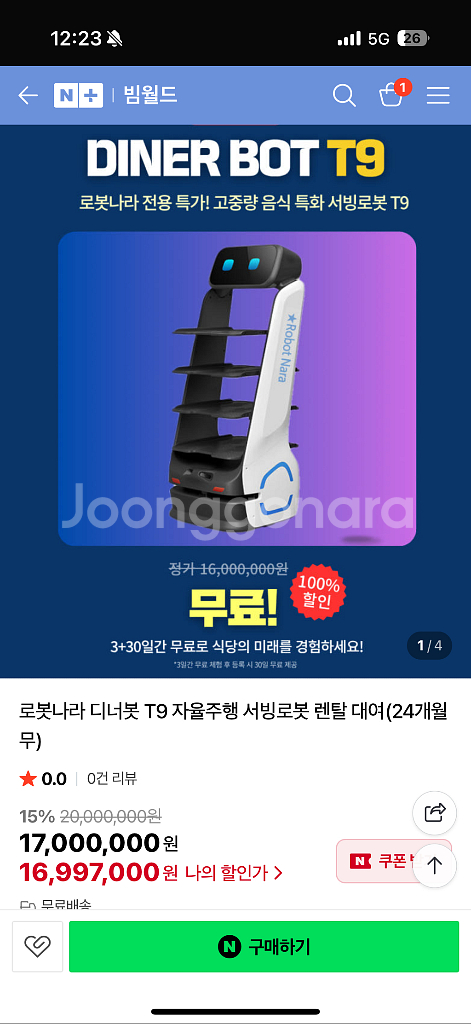Add product to wishlist with heart icon
Image resolution: width=471 pixels, height=1024 pixels.
click(x=37, y=946)
